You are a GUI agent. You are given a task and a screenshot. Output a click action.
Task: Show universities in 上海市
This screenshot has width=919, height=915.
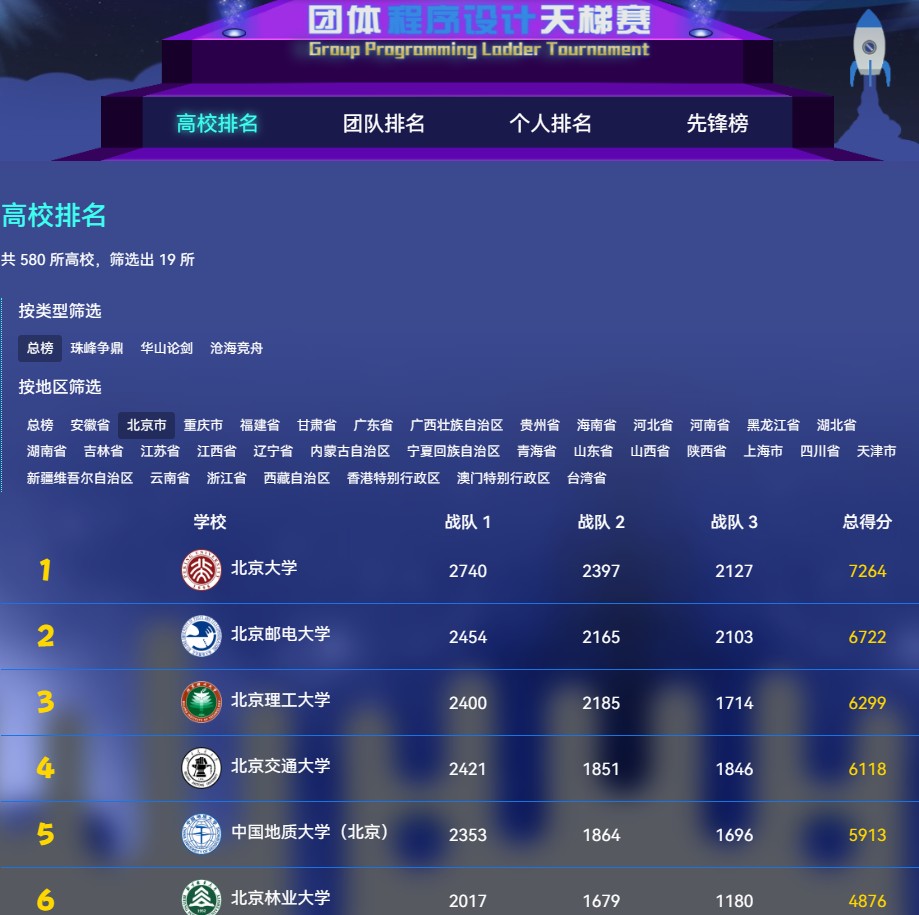pos(763,451)
